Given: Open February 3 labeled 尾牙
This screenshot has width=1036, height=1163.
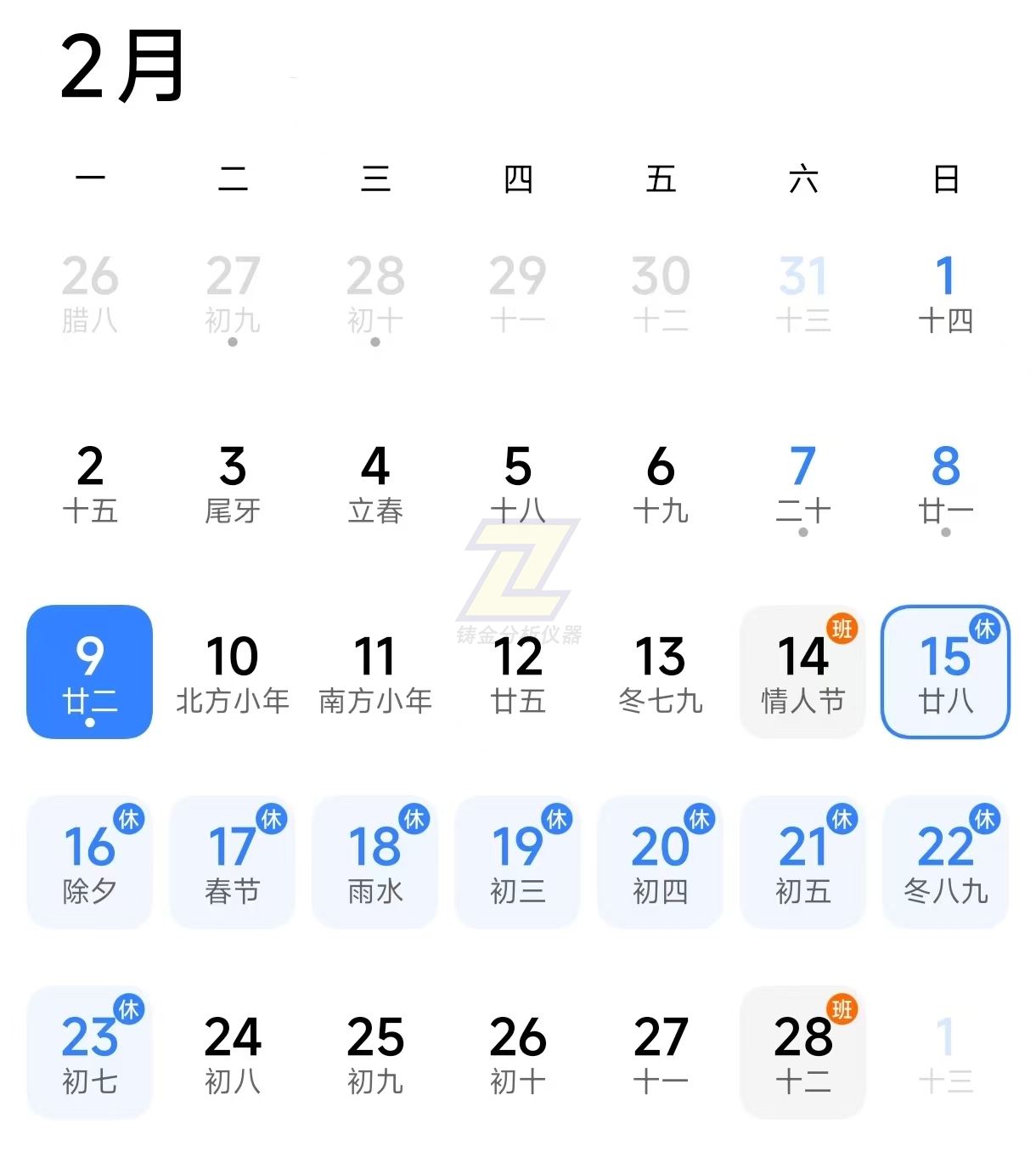Looking at the screenshot, I should click(x=233, y=482).
